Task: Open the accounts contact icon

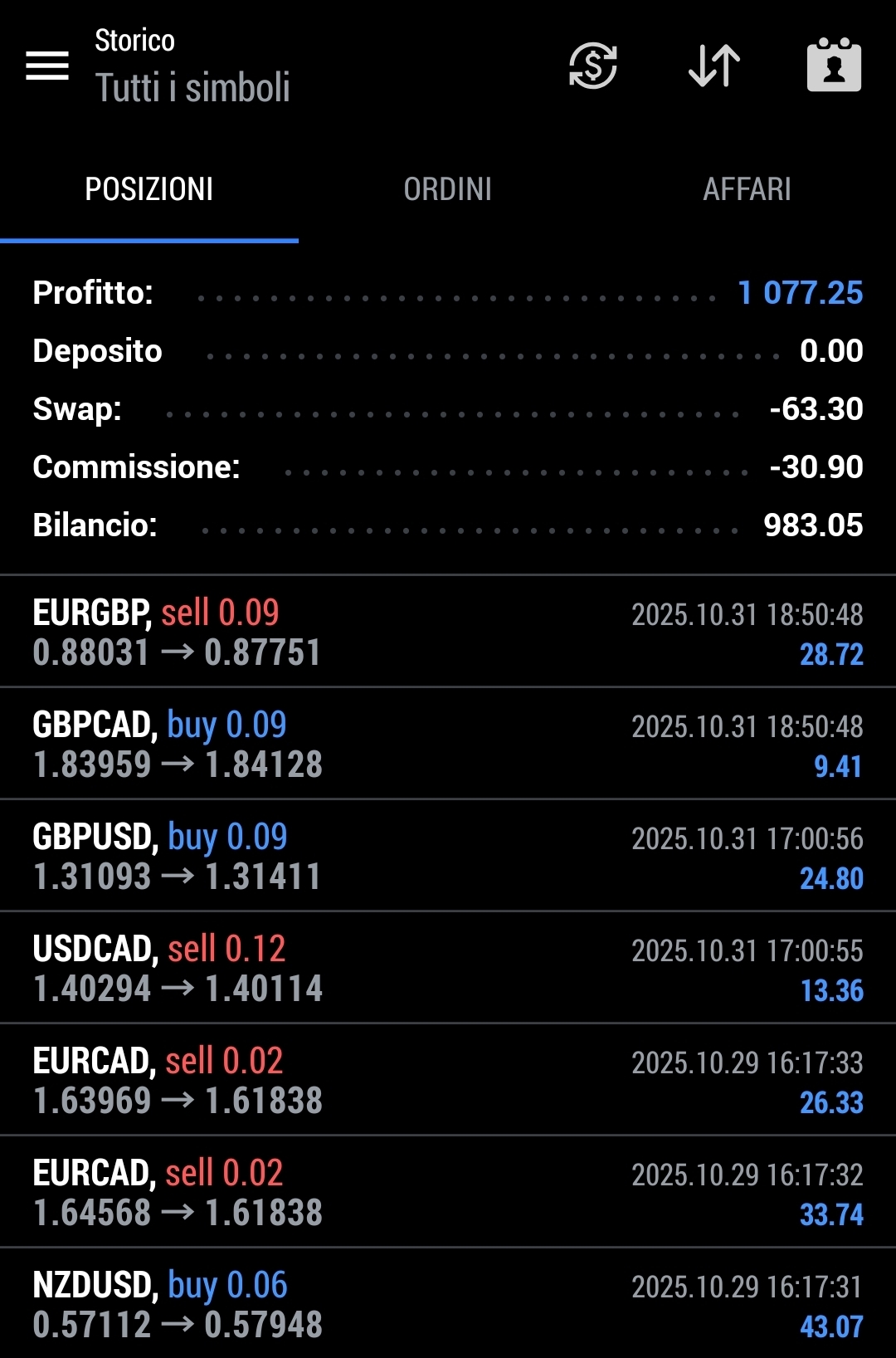Action: pyautogui.click(x=833, y=66)
